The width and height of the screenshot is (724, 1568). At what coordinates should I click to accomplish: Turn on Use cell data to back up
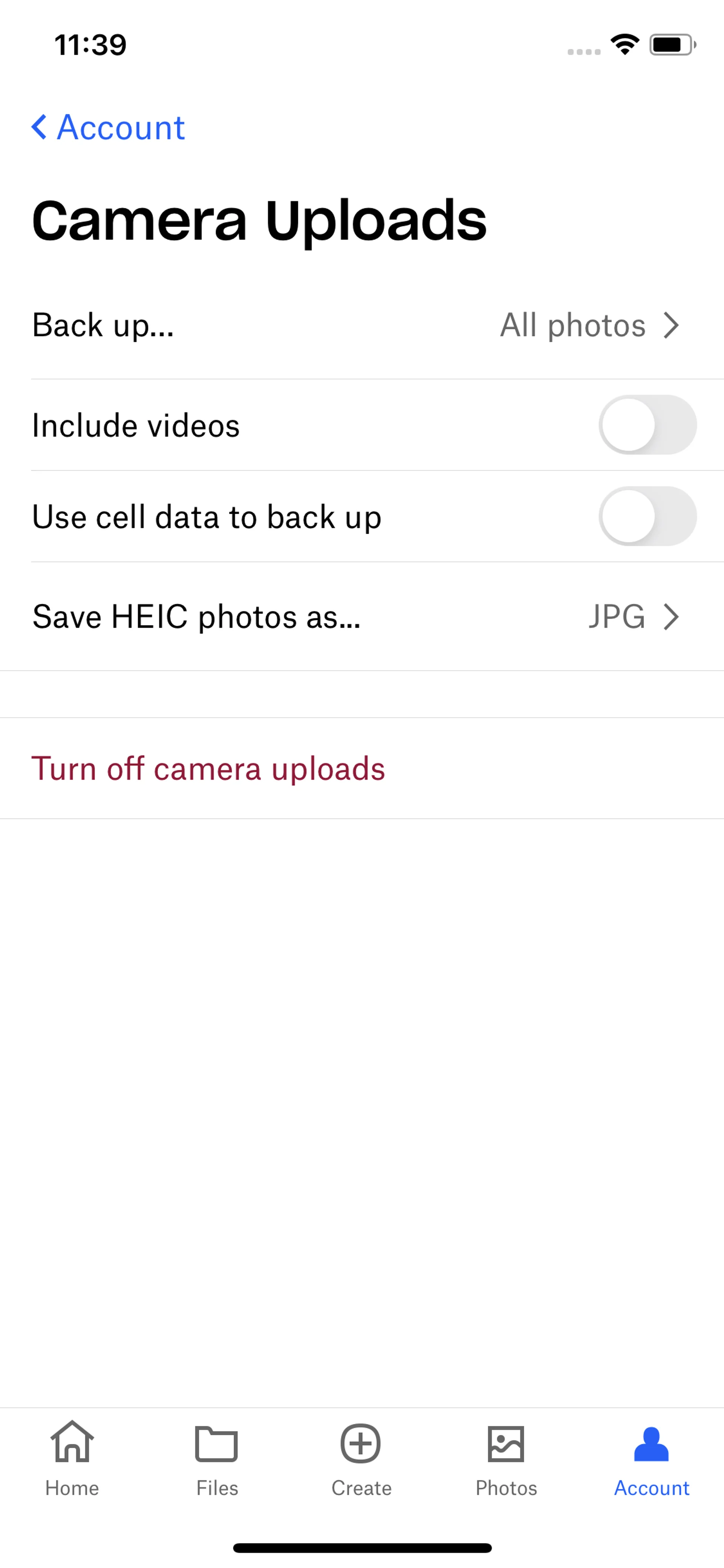pos(647,516)
